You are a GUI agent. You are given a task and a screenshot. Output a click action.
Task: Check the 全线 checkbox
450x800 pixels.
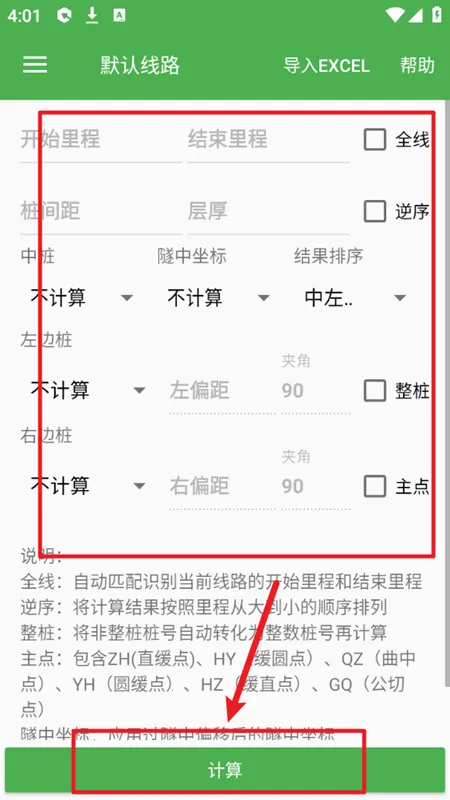coord(374,139)
